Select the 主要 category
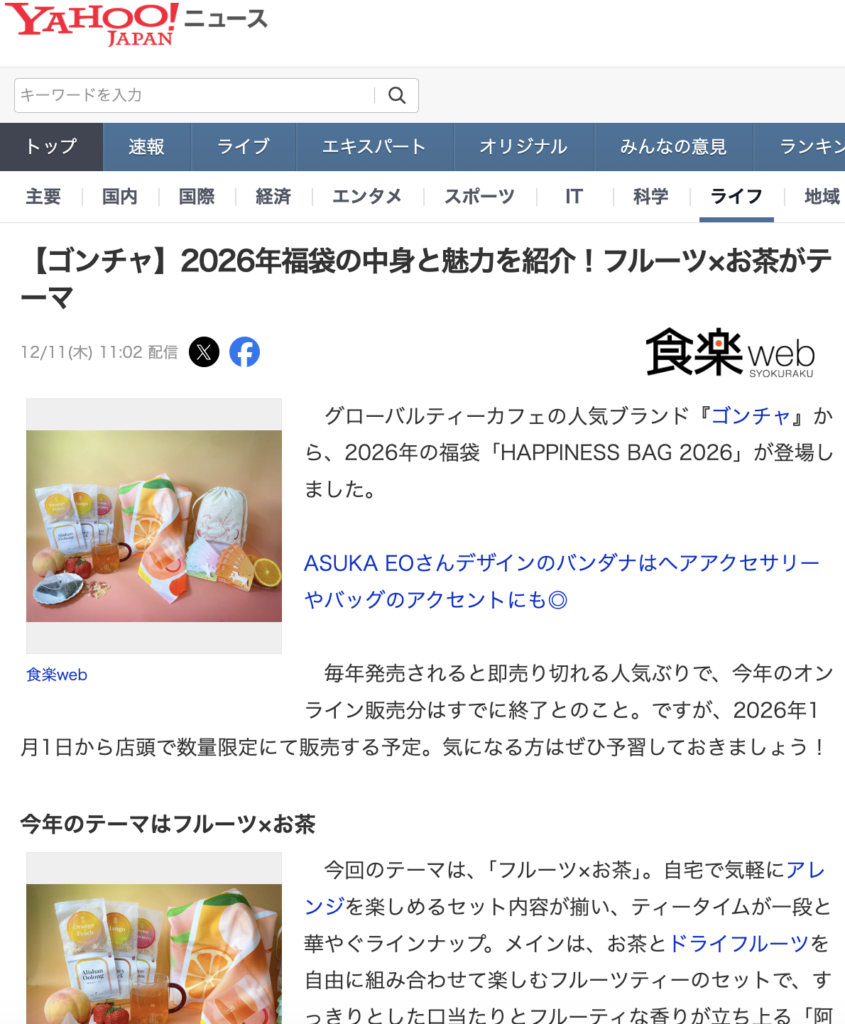The height and width of the screenshot is (1024, 845). [x=43, y=197]
